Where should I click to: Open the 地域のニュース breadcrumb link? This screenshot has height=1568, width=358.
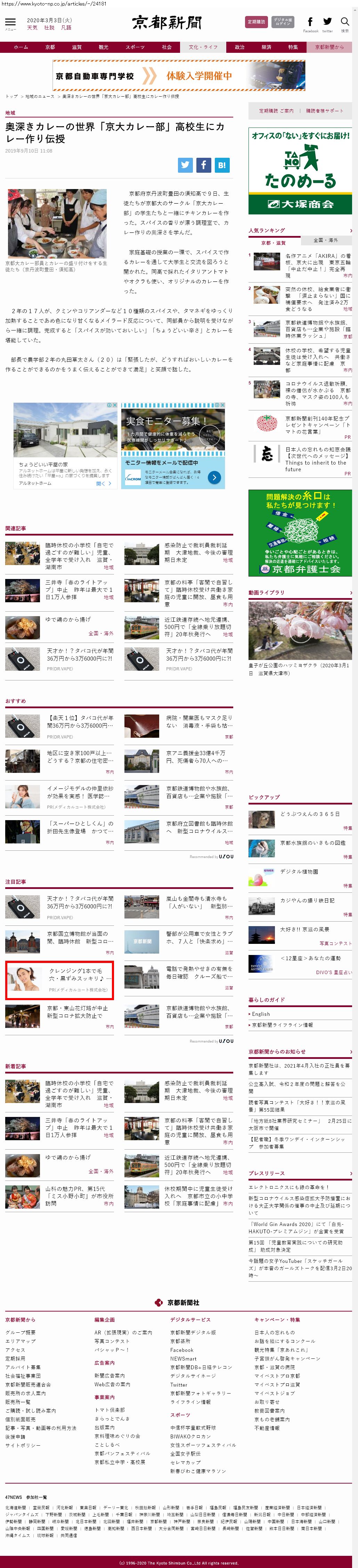coord(40,96)
